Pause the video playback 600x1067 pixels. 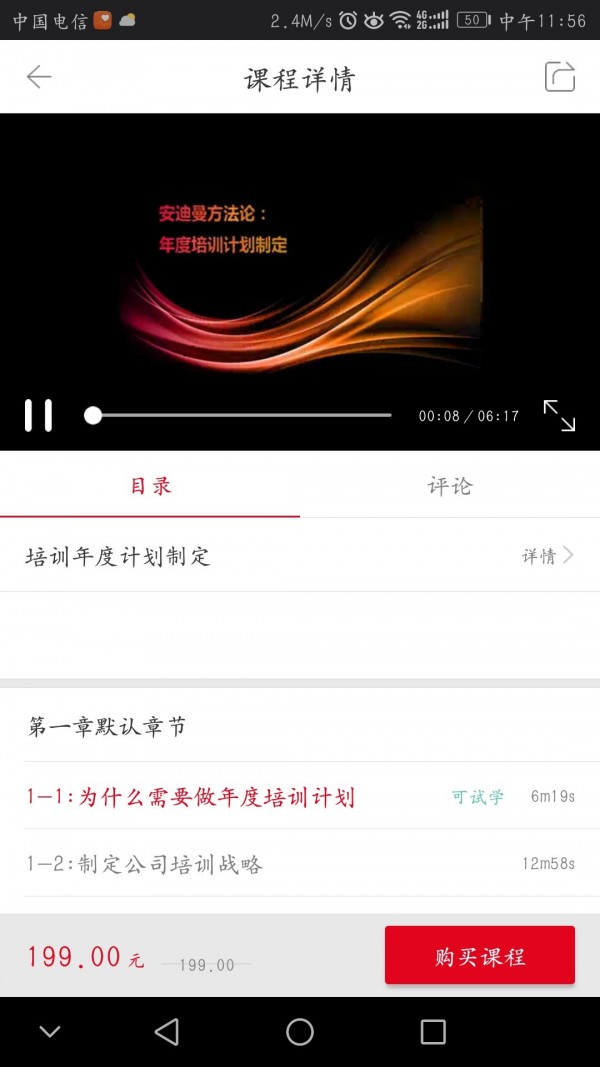[39, 415]
